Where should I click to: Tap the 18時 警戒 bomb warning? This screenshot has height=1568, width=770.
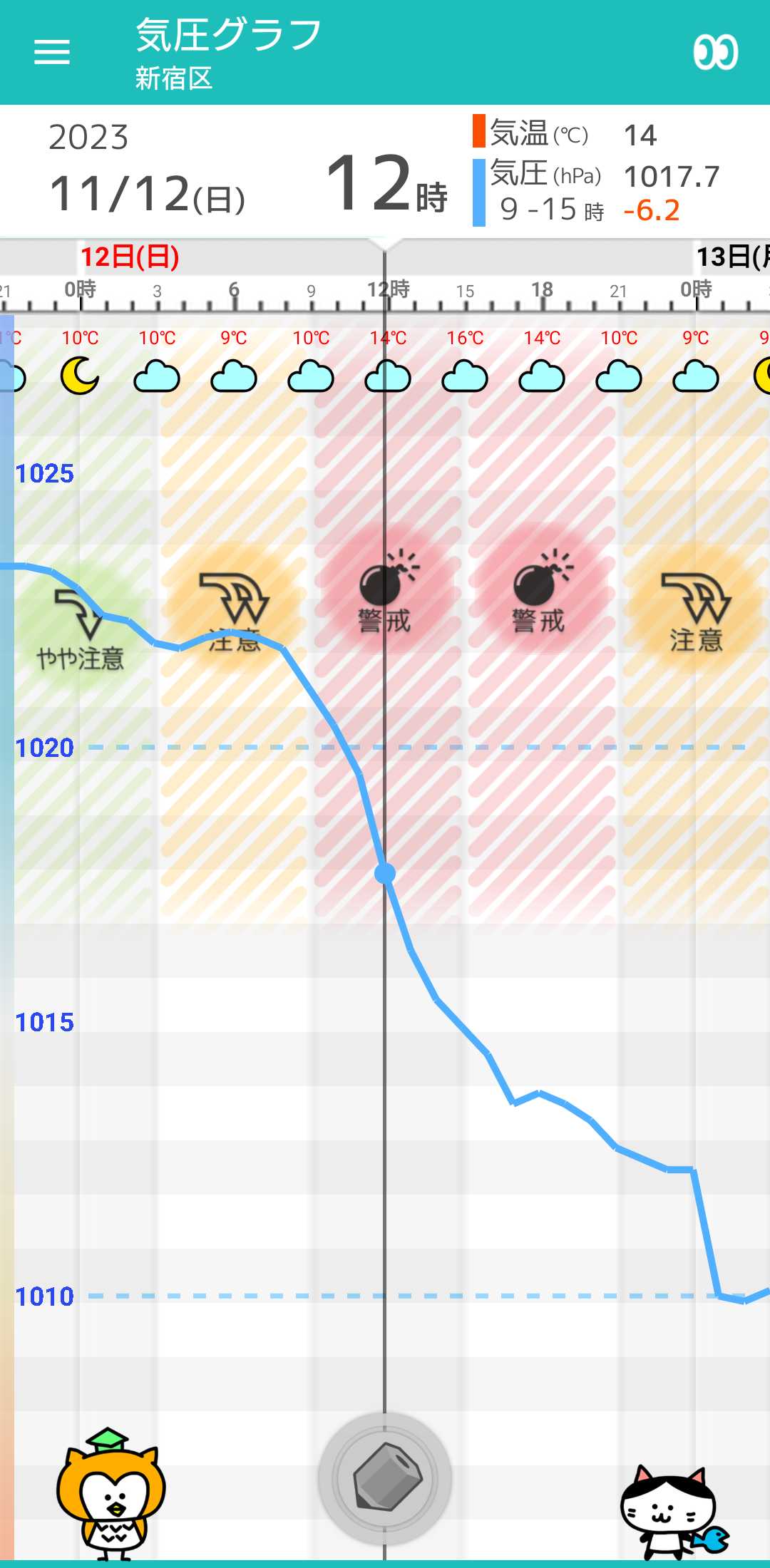(540, 589)
